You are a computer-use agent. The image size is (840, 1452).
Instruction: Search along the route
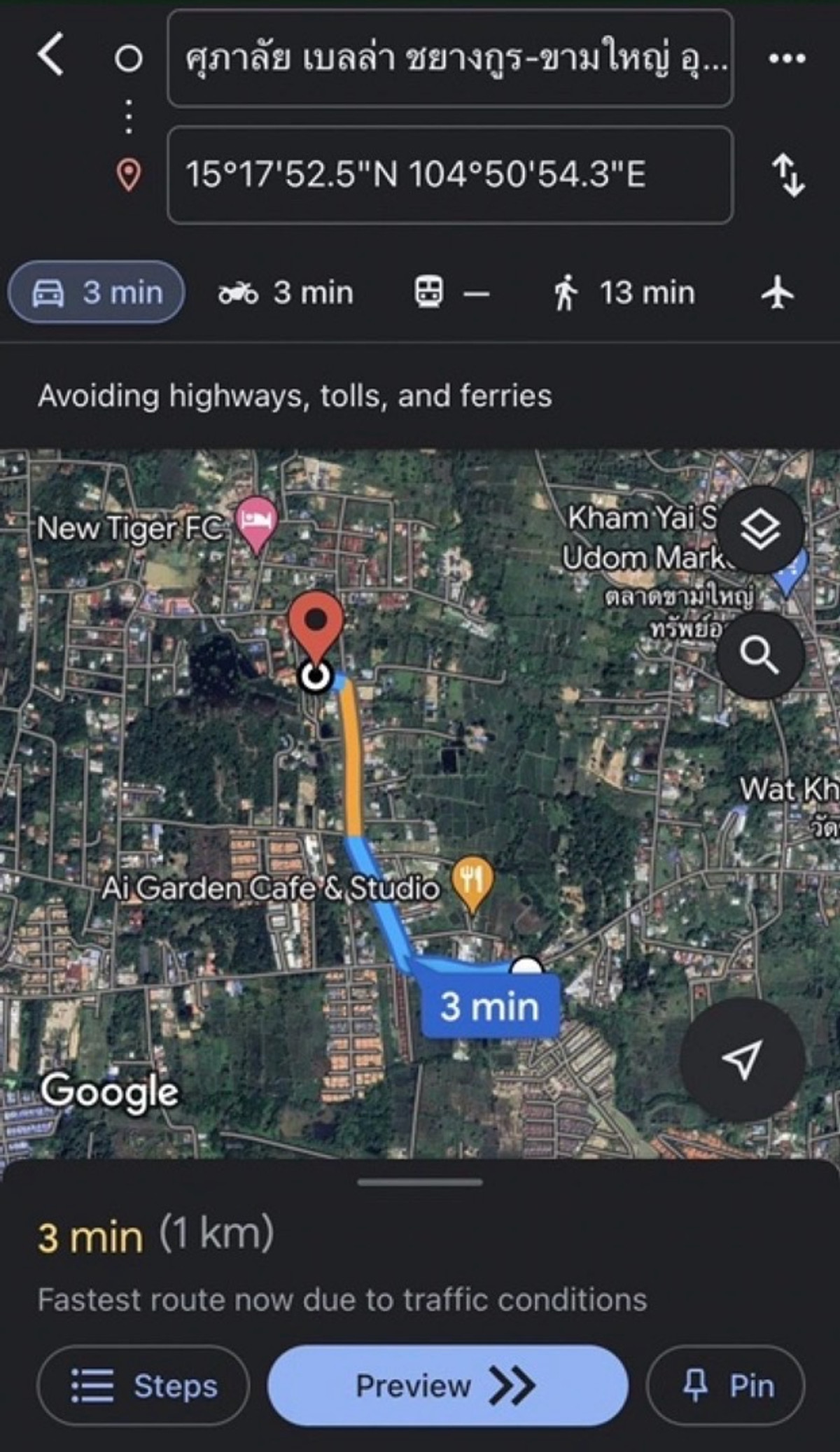pyautogui.click(x=759, y=655)
